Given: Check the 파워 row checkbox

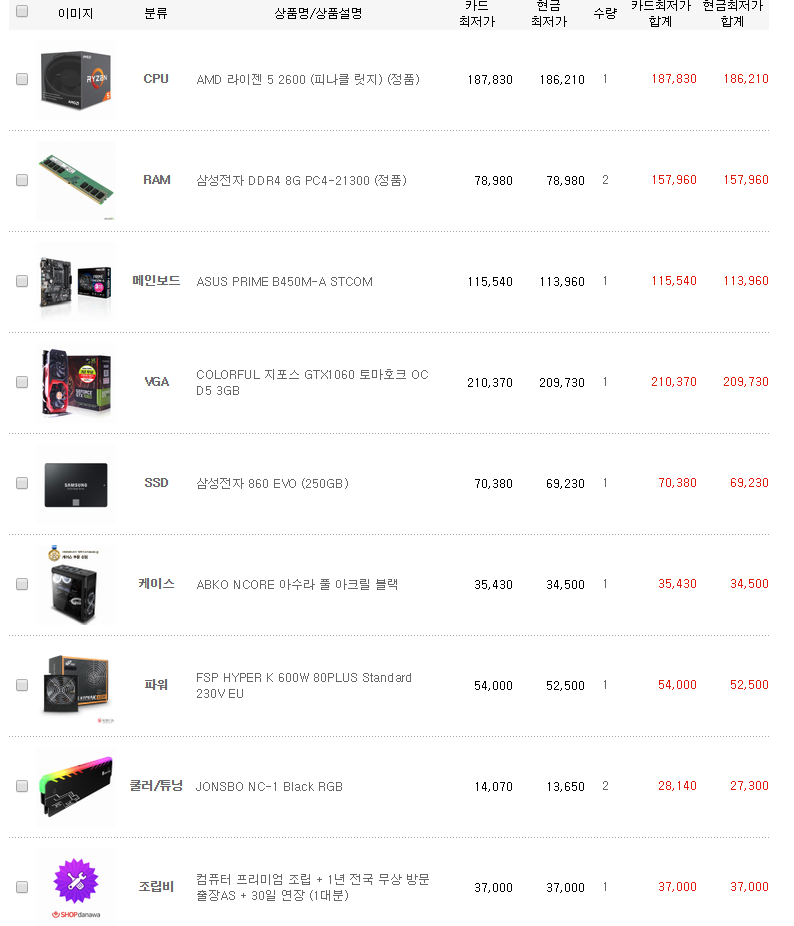Looking at the screenshot, I should (x=22, y=685).
